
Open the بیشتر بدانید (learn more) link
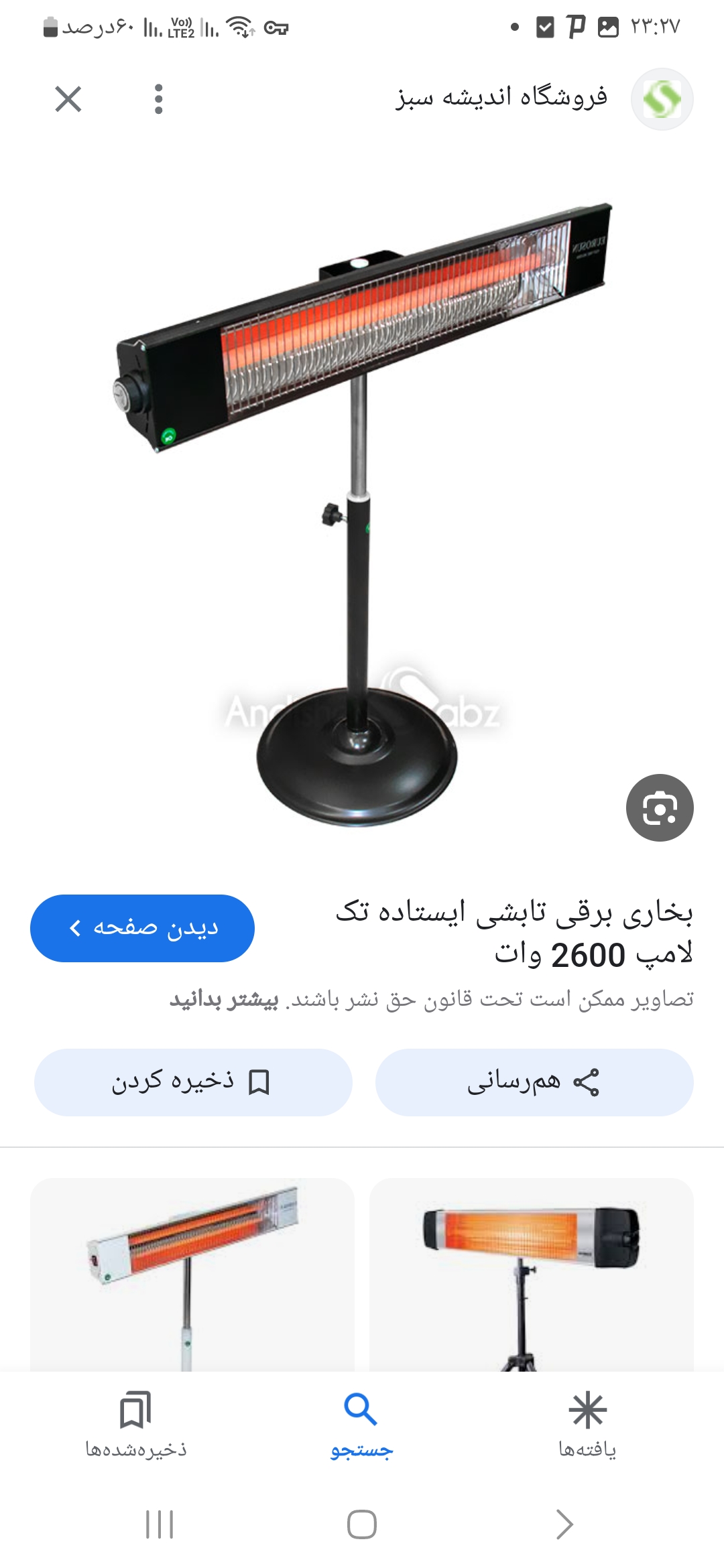pyautogui.click(x=224, y=1000)
